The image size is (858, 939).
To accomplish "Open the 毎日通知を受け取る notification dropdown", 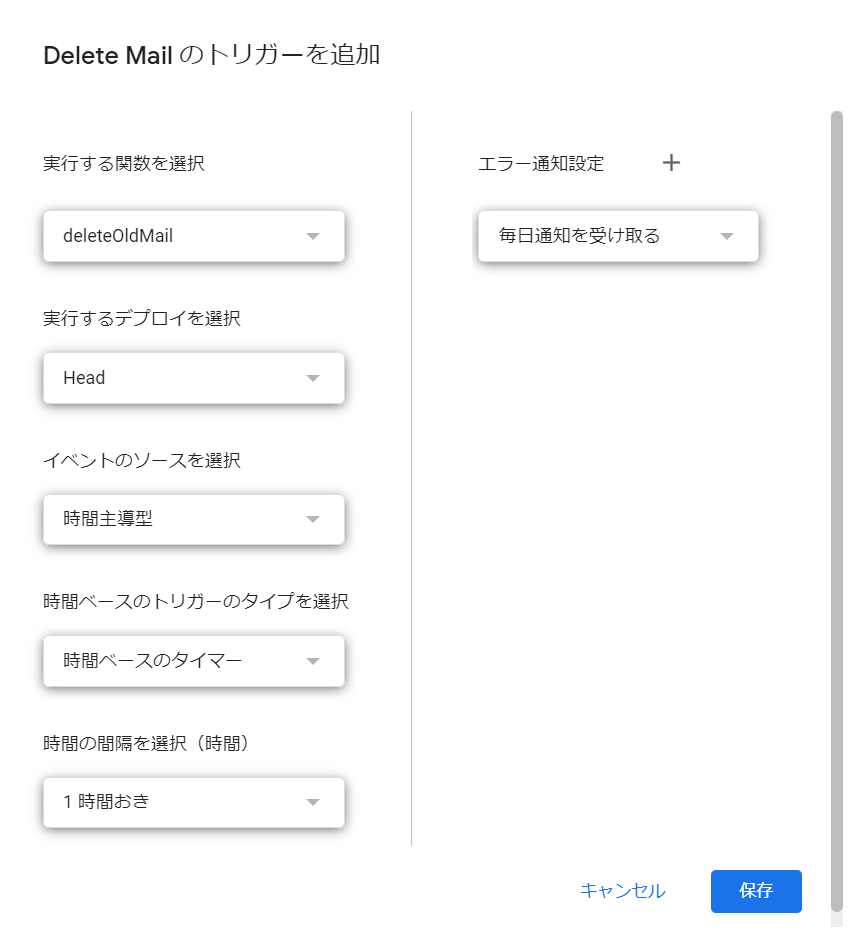I will (x=618, y=236).
